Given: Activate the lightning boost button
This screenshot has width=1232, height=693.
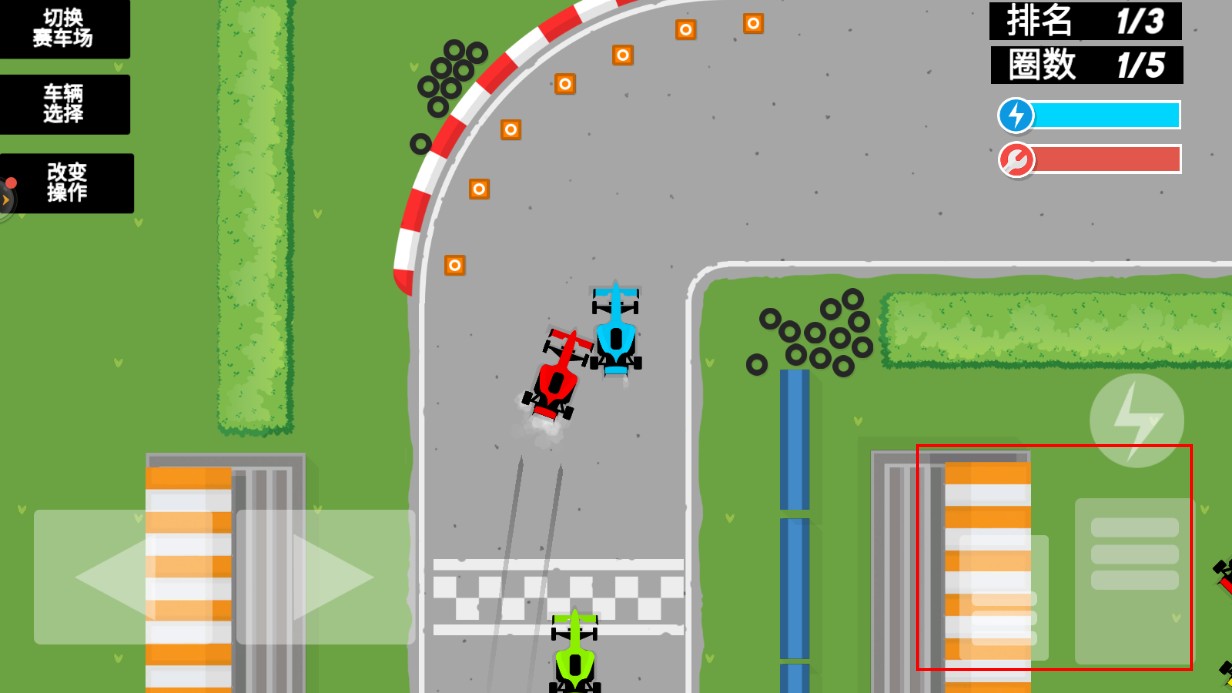Looking at the screenshot, I should pos(1136,420).
